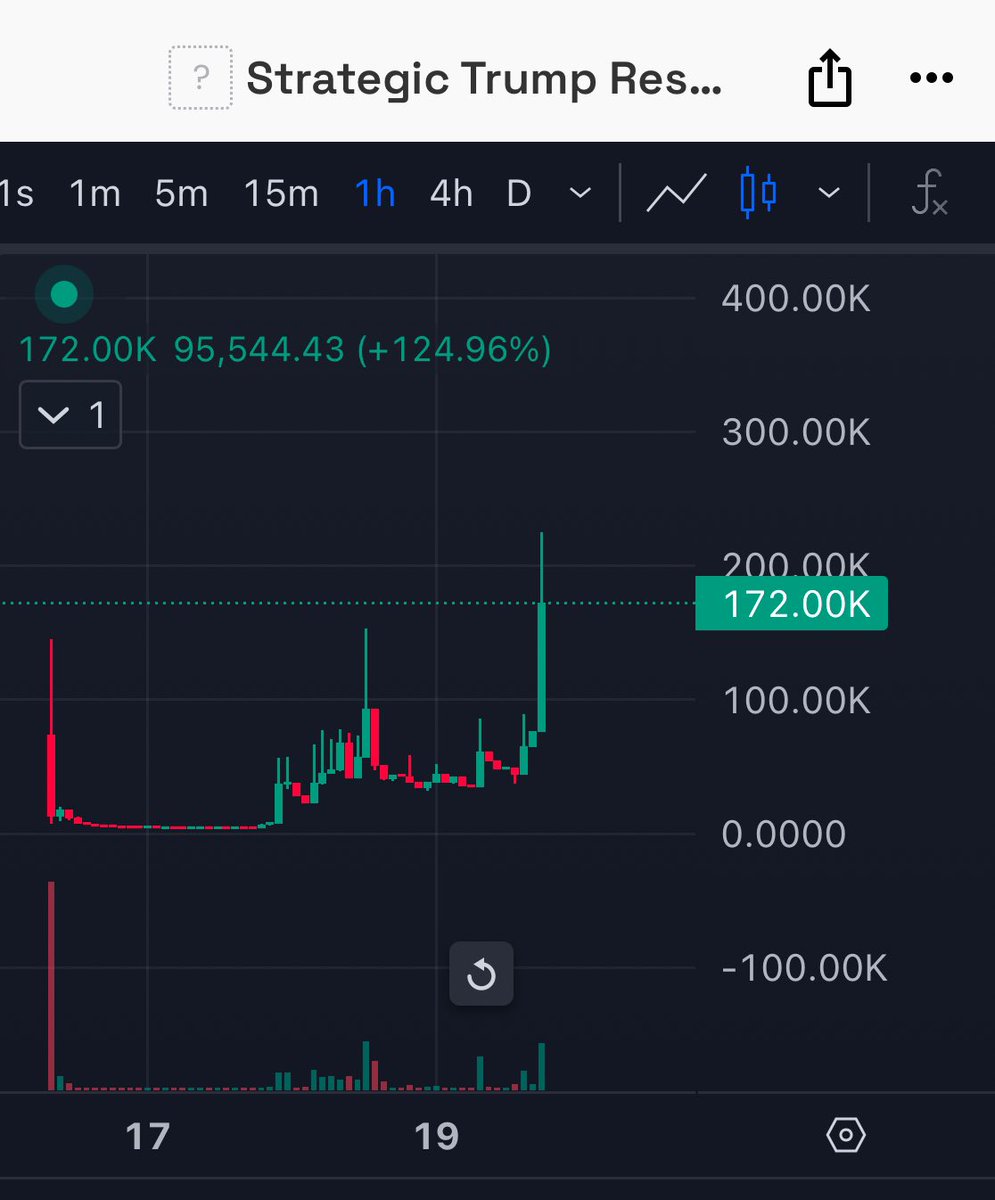
Task: Switch to the 1s timeframe
Action: coord(15,193)
